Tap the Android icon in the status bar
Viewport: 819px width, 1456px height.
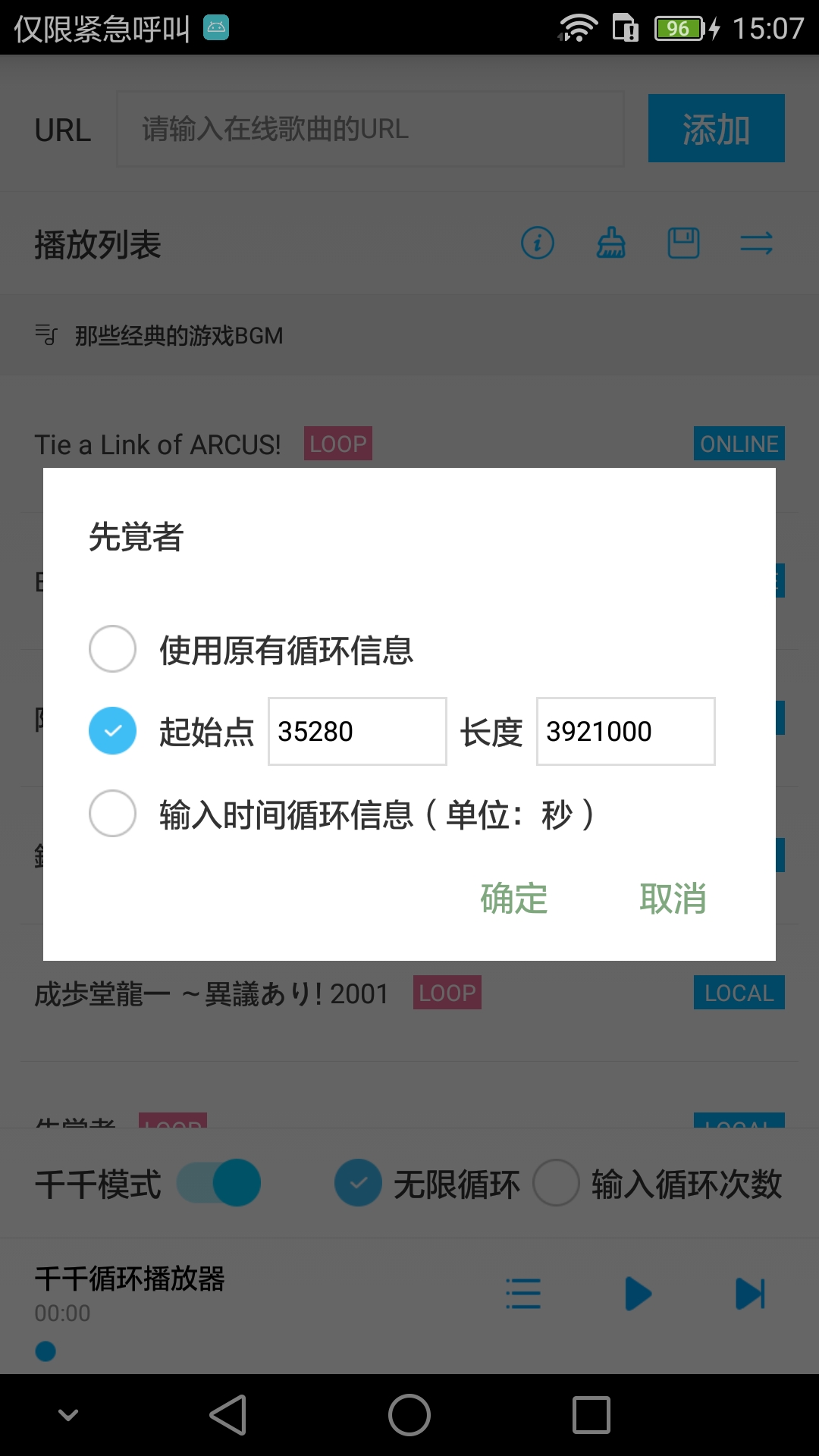point(215,28)
